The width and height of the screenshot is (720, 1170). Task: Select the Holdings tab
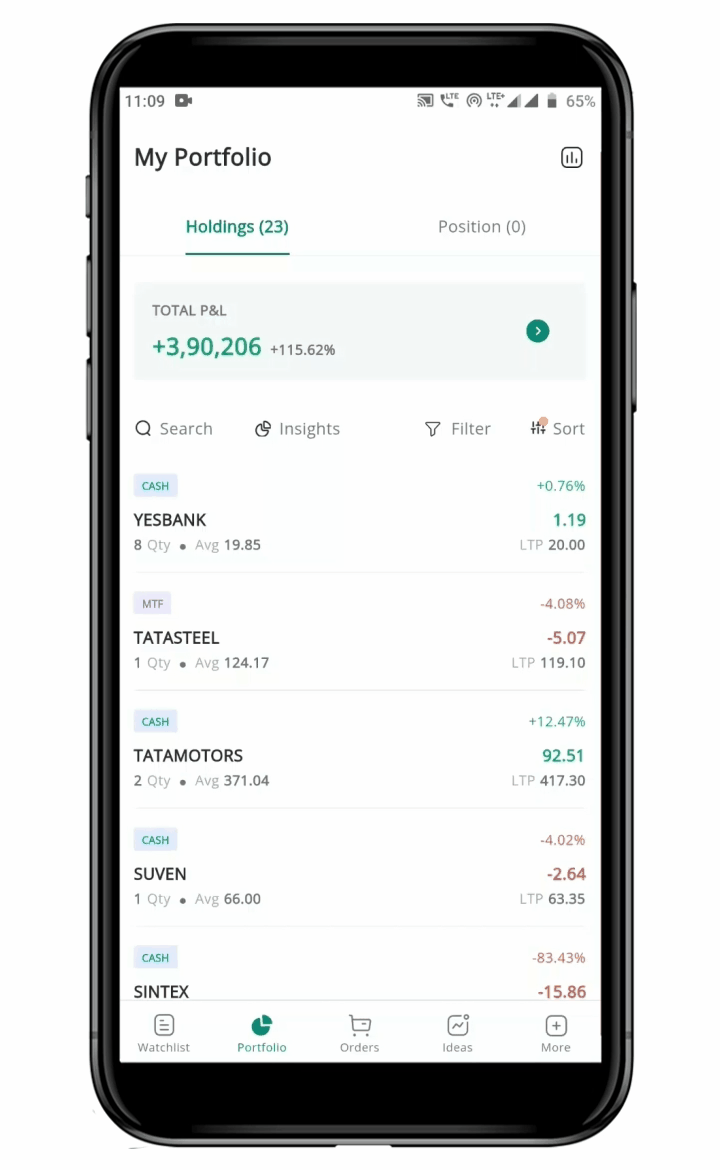237,227
